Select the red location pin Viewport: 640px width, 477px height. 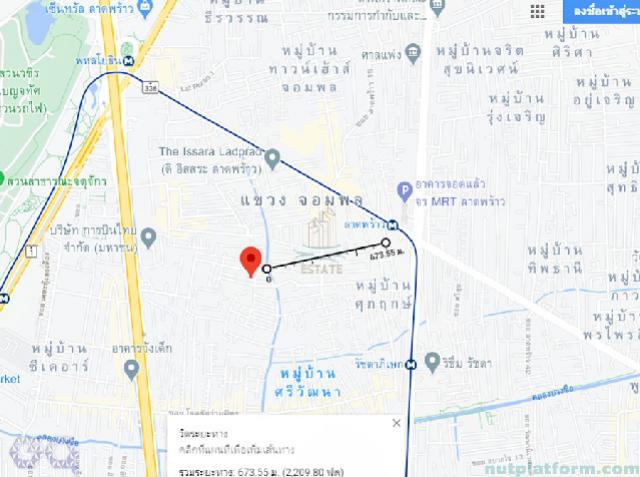tap(252, 260)
